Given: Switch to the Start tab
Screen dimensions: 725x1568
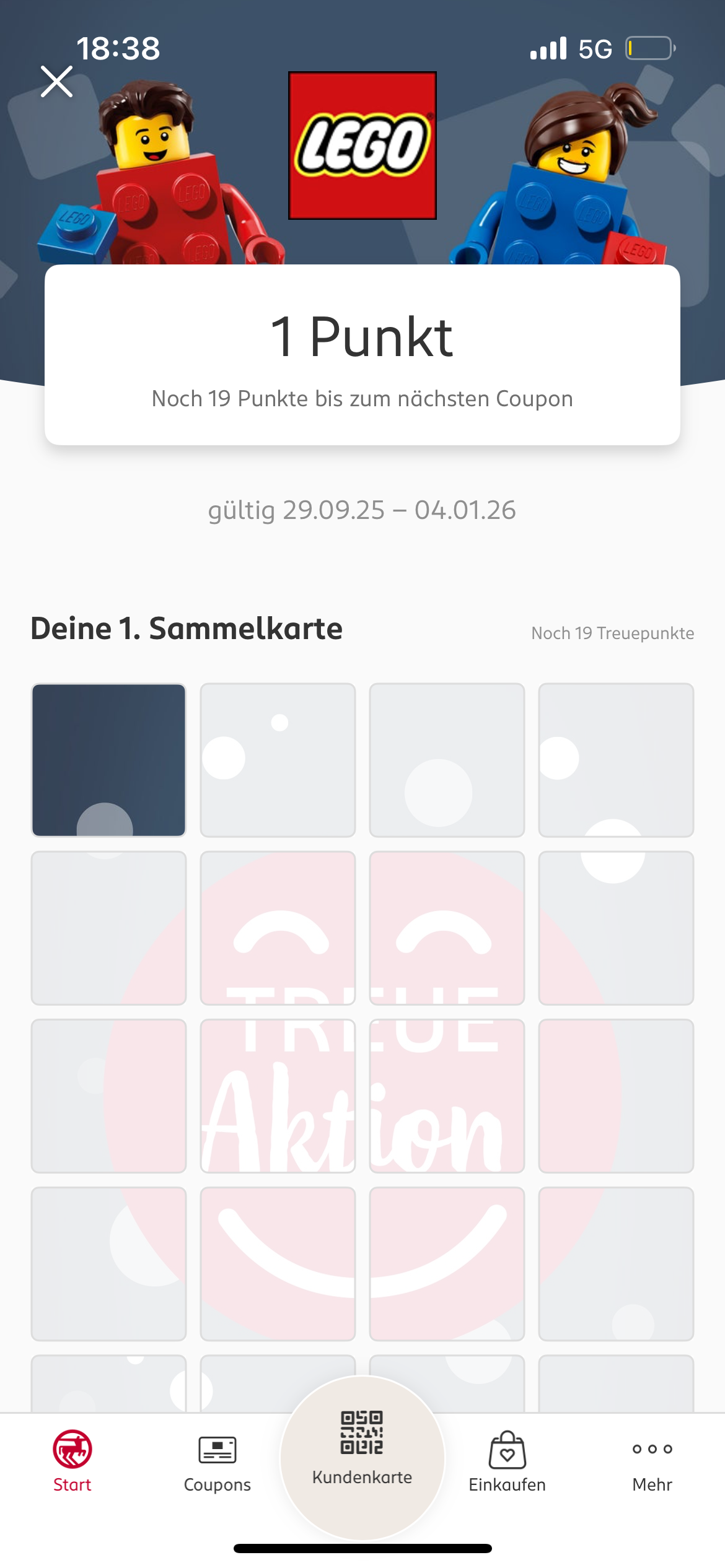Looking at the screenshot, I should pyautogui.click(x=72, y=1461).
